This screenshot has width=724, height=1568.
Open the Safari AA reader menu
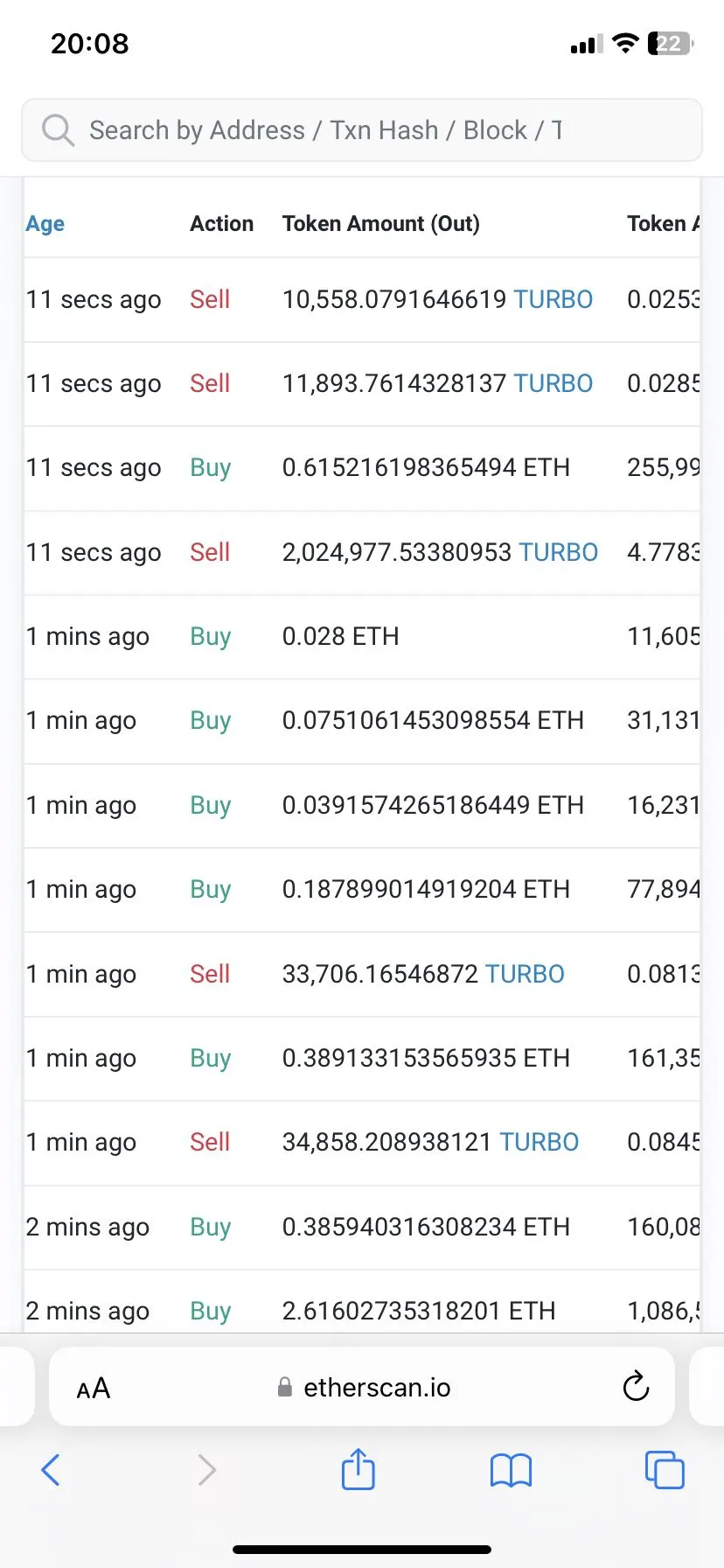pos(94,1388)
